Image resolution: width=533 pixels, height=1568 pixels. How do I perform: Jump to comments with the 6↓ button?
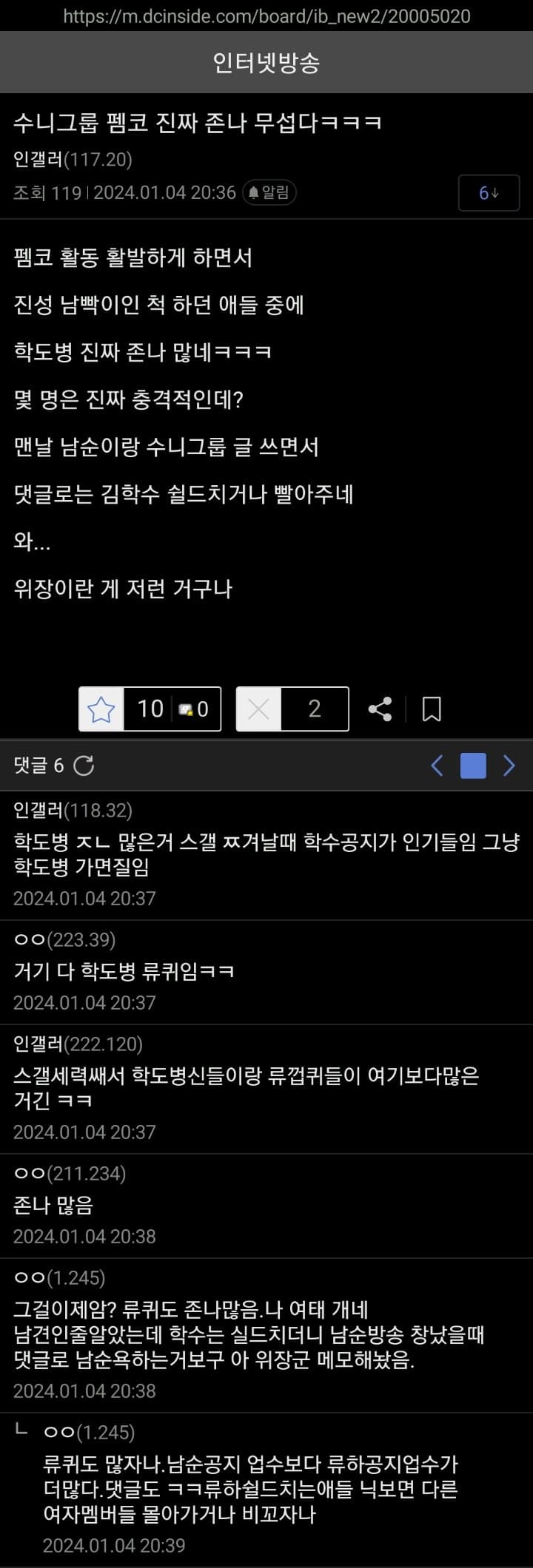[489, 193]
